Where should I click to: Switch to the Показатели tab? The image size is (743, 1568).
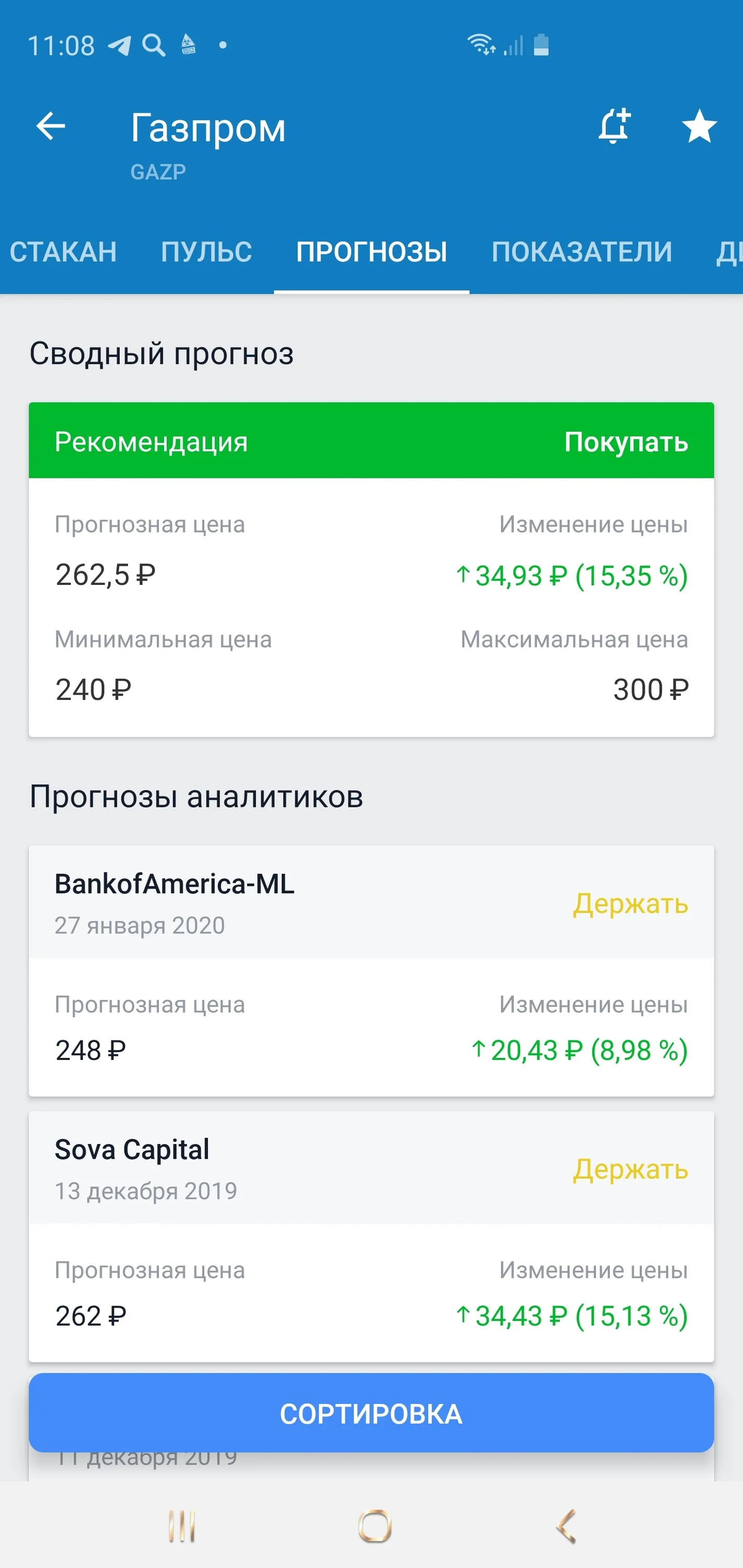pyautogui.click(x=582, y=252)
